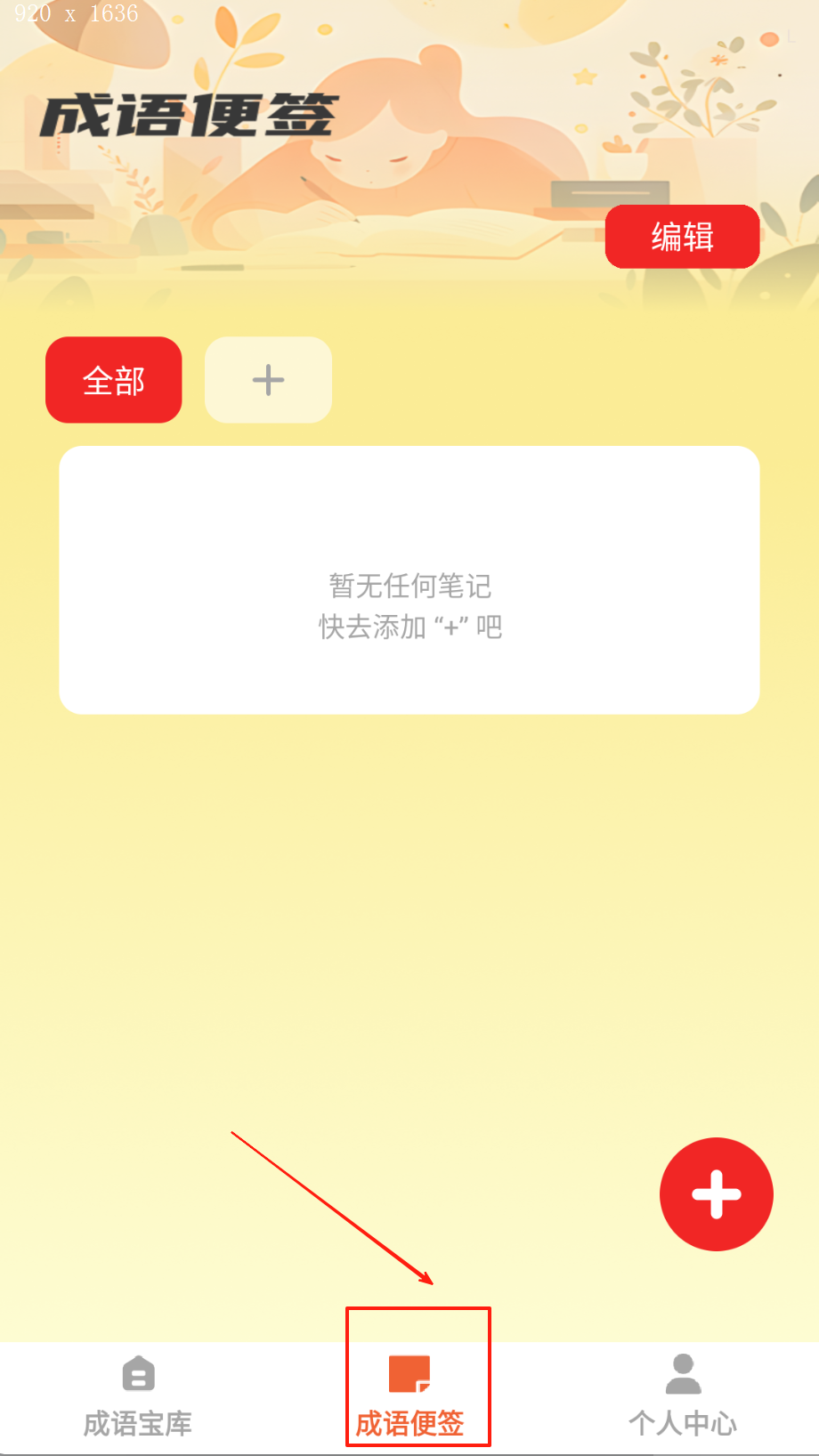This screenshot has height=1456, width=819.
Task: Add a new category with the plus chip
Action: (268, 380)
